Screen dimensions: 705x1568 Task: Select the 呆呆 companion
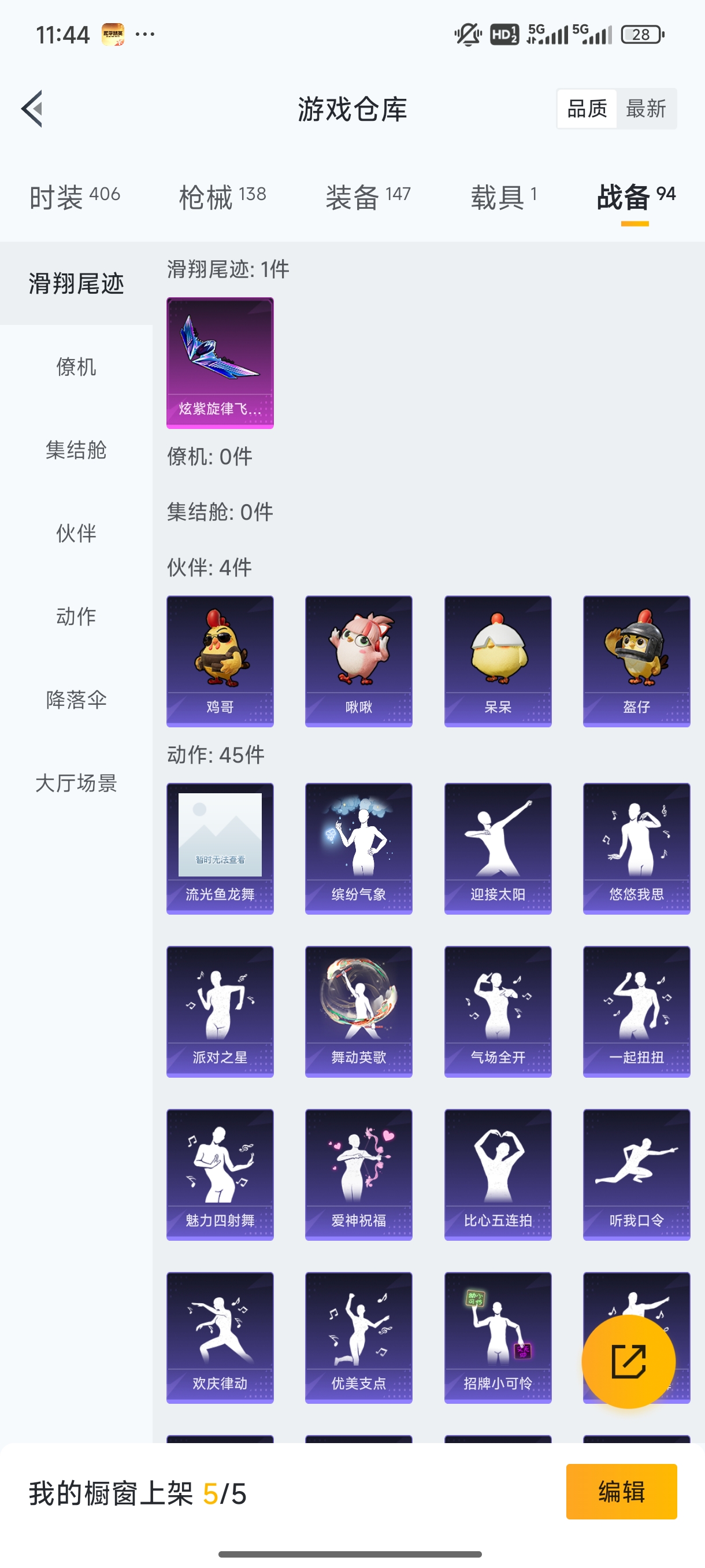[498, 660]
